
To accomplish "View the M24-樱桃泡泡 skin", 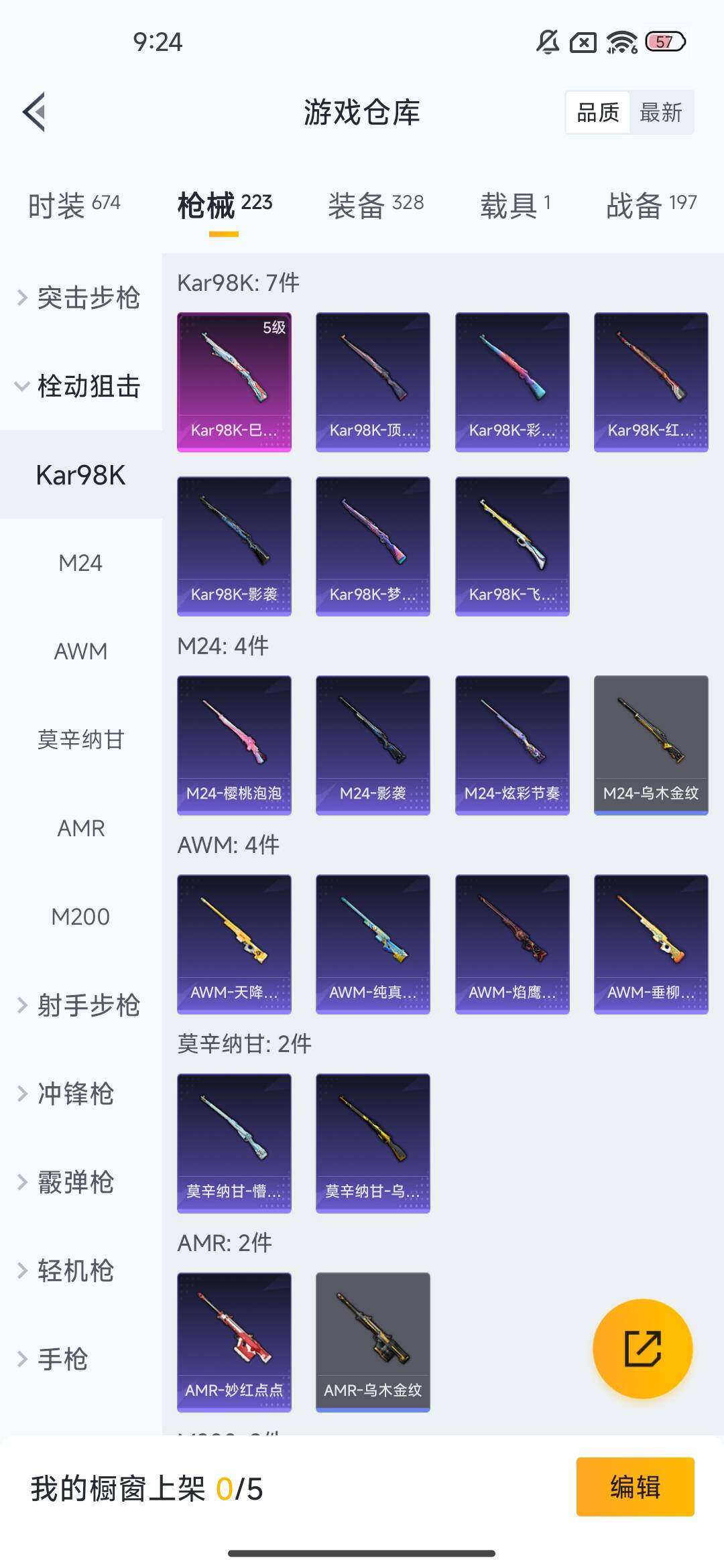I will click(234, 745).
